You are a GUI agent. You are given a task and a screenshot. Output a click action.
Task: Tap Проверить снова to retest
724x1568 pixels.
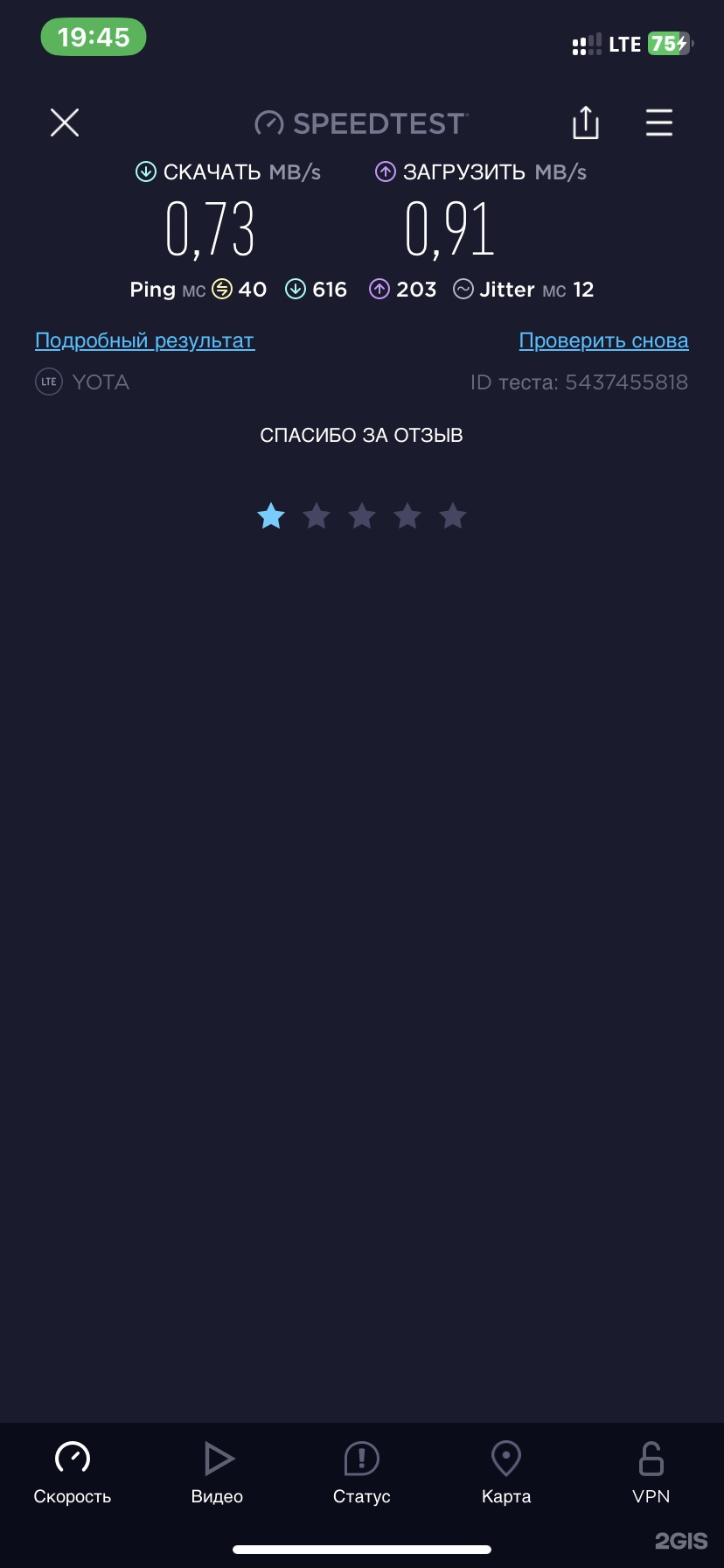[x=603, y=340]
